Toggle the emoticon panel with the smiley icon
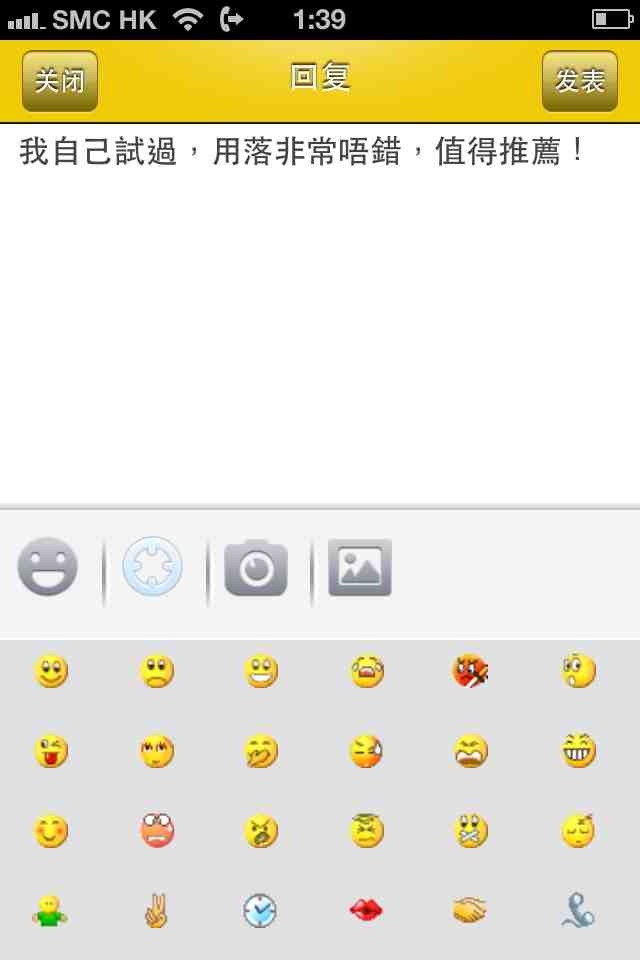 pos(48,567)
